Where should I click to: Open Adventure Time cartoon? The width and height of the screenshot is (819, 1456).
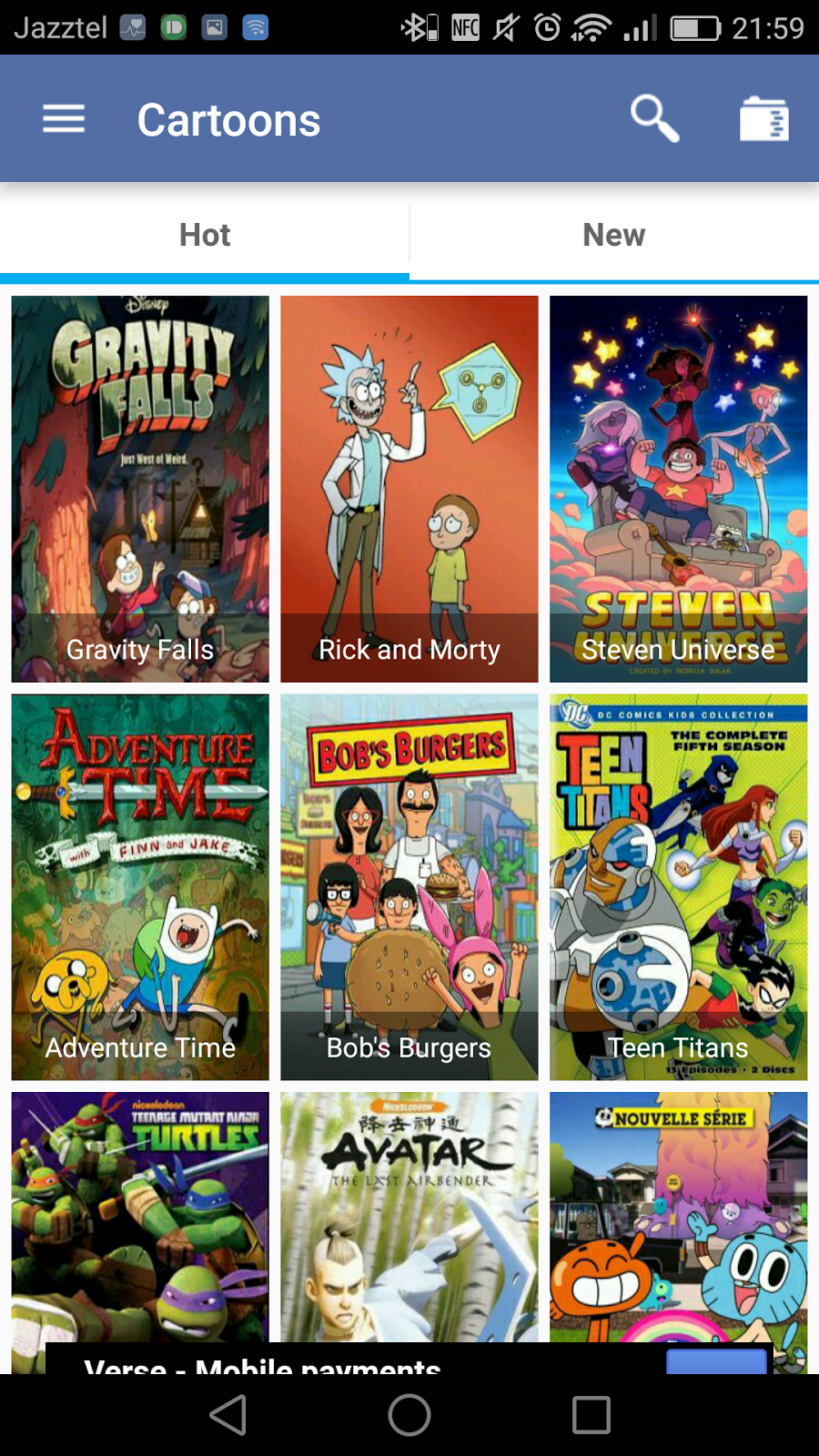click(140, 887)
